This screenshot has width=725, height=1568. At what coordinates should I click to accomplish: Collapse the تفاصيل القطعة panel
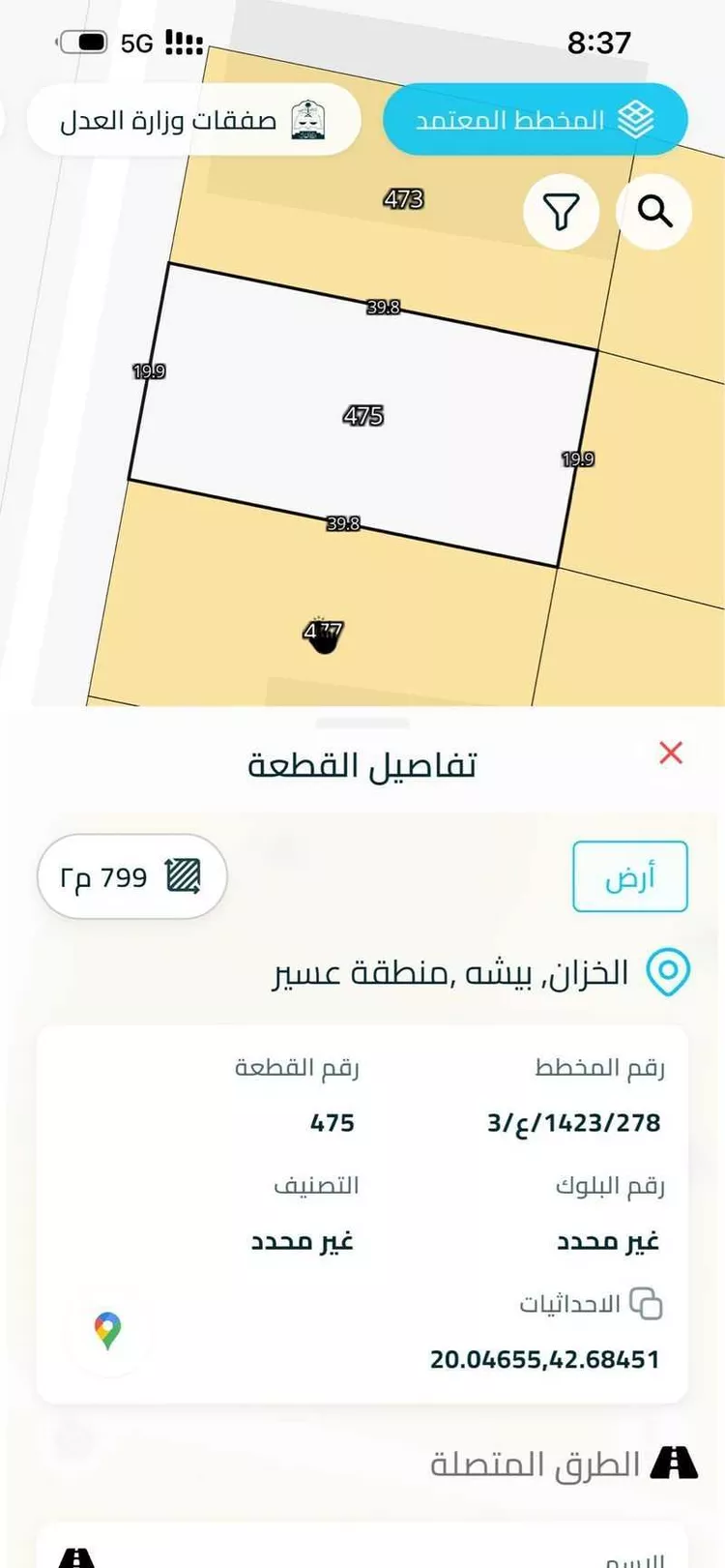671,753
